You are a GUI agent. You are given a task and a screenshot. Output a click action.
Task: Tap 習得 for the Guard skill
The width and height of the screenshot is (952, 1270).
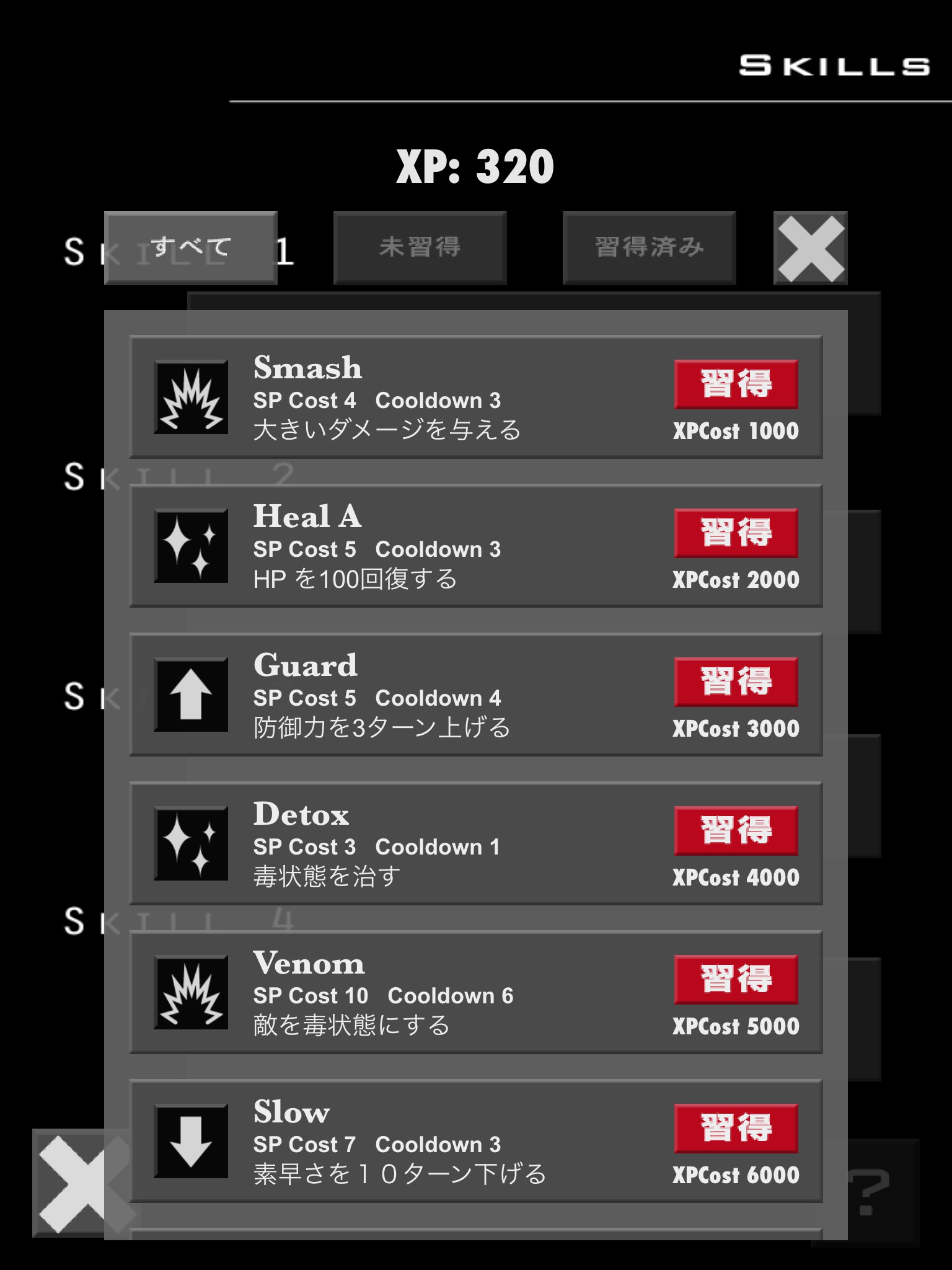tap(736, 682)
